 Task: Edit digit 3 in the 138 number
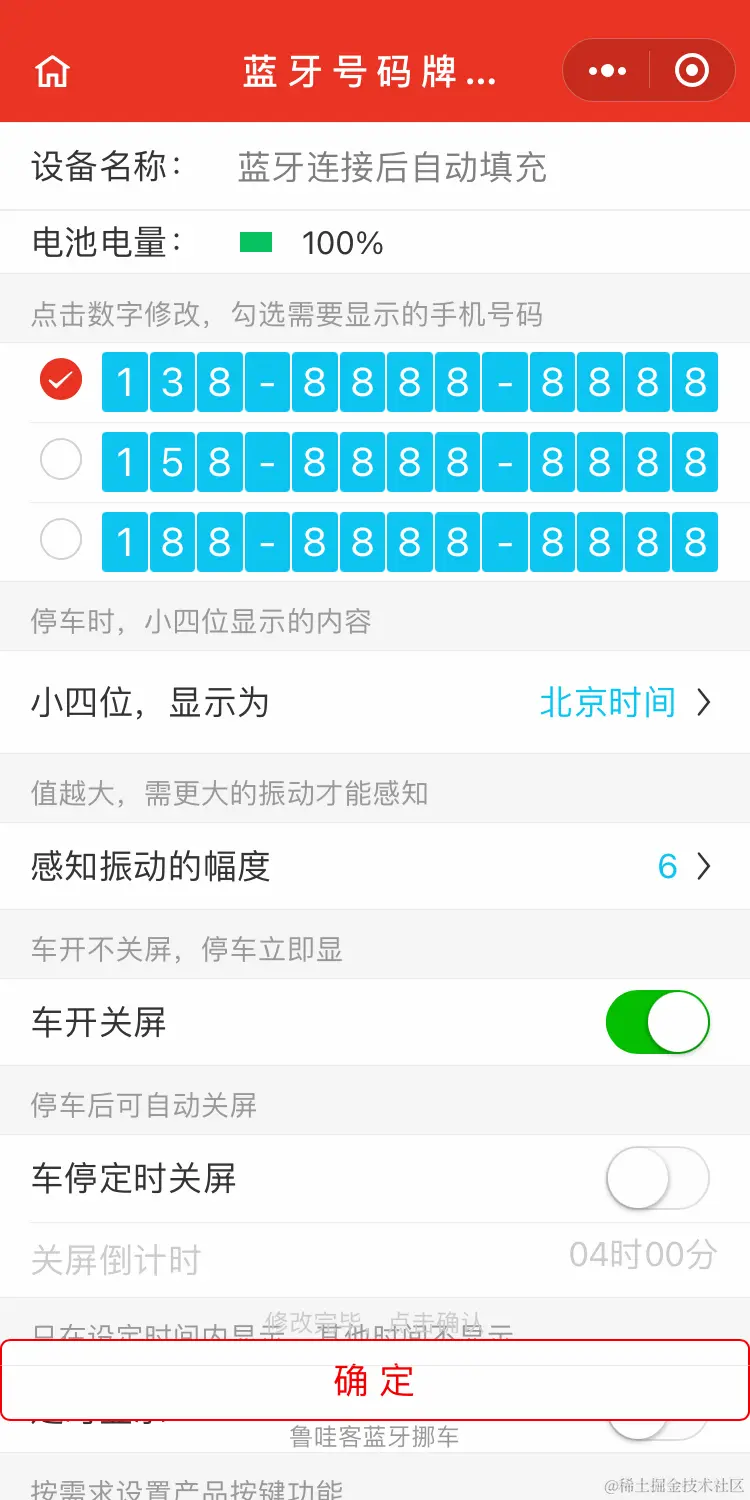pos(172,382)
